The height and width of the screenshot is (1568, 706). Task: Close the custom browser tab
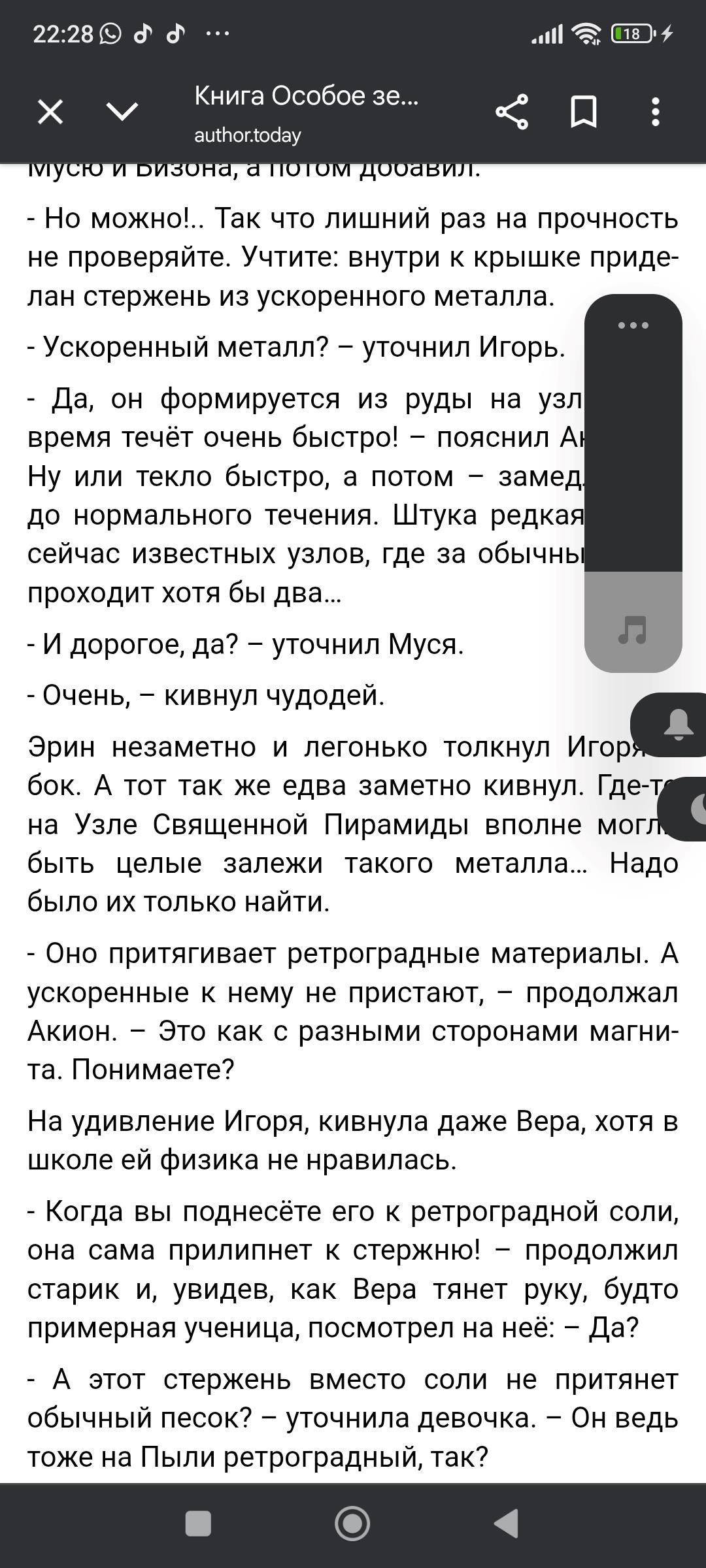coord(50,112)
